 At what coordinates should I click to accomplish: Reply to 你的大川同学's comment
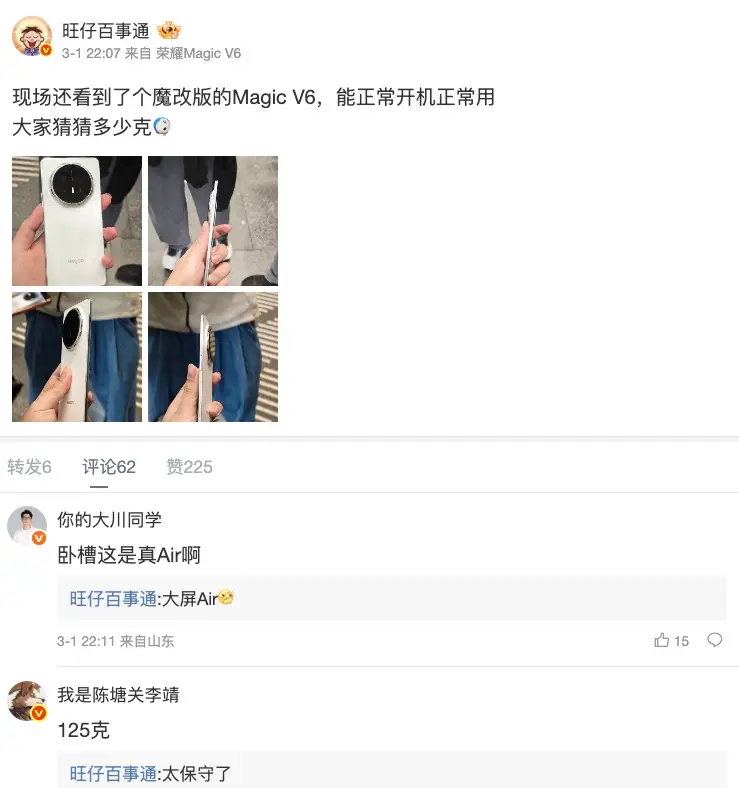(x=715, y=640)
